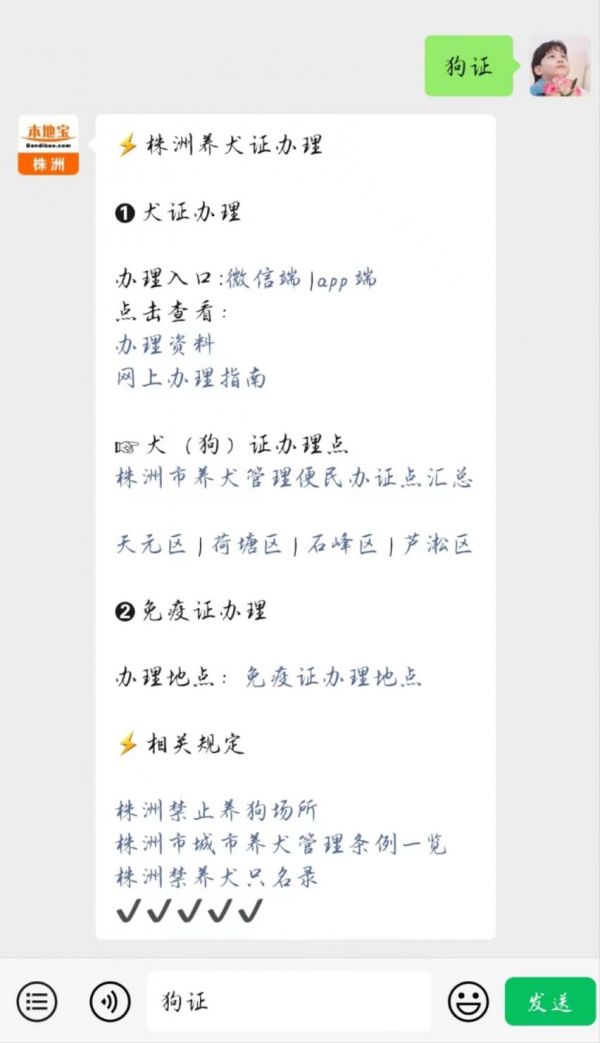
Task: Tap the message input field
Action: (x=289, y=1001)
